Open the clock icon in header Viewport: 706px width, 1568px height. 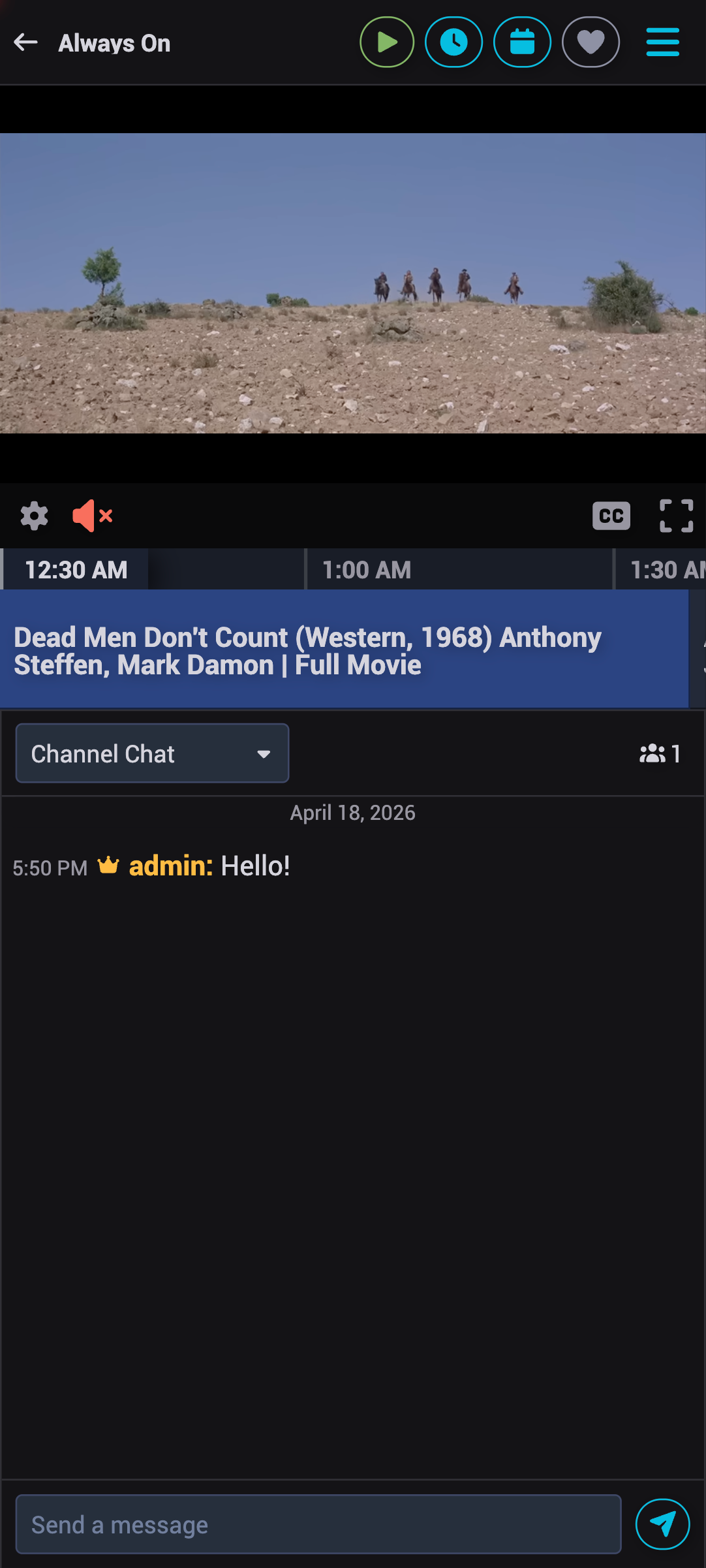point(454,43)
